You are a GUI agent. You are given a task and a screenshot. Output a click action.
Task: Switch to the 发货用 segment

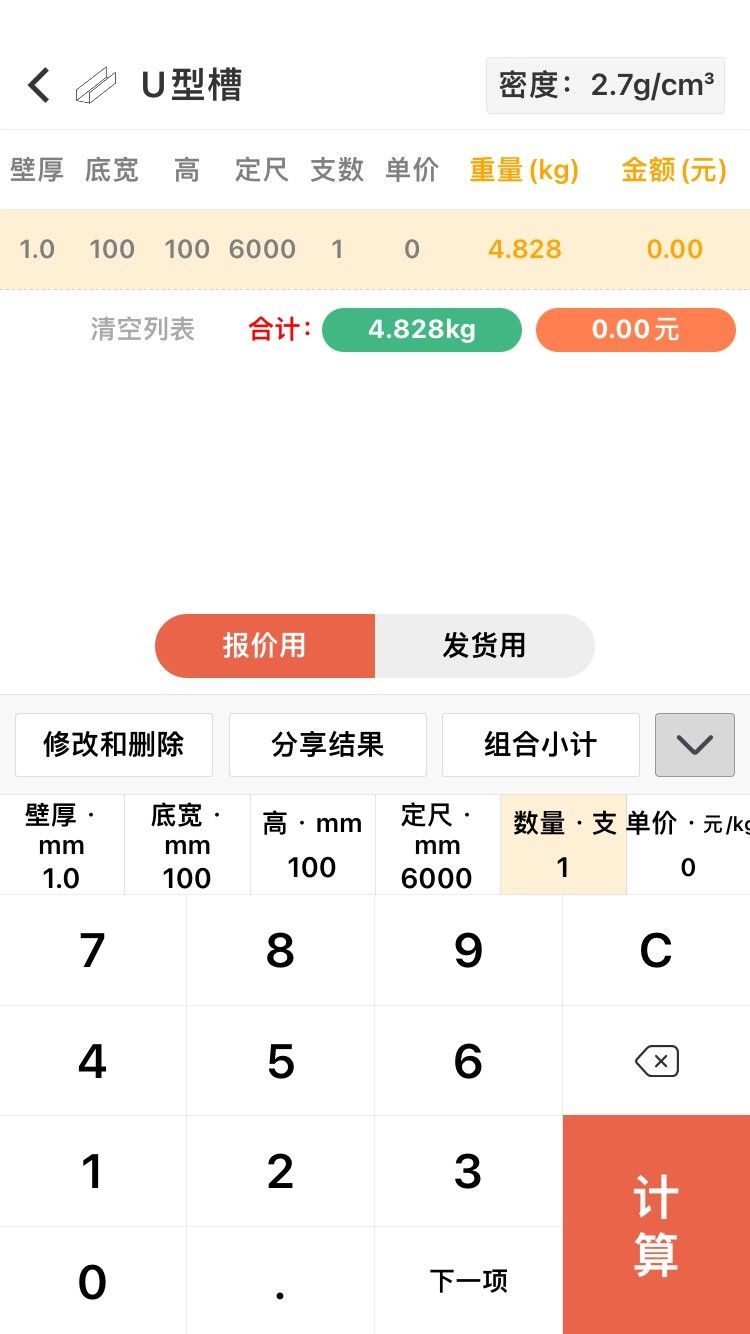(485, 645)
